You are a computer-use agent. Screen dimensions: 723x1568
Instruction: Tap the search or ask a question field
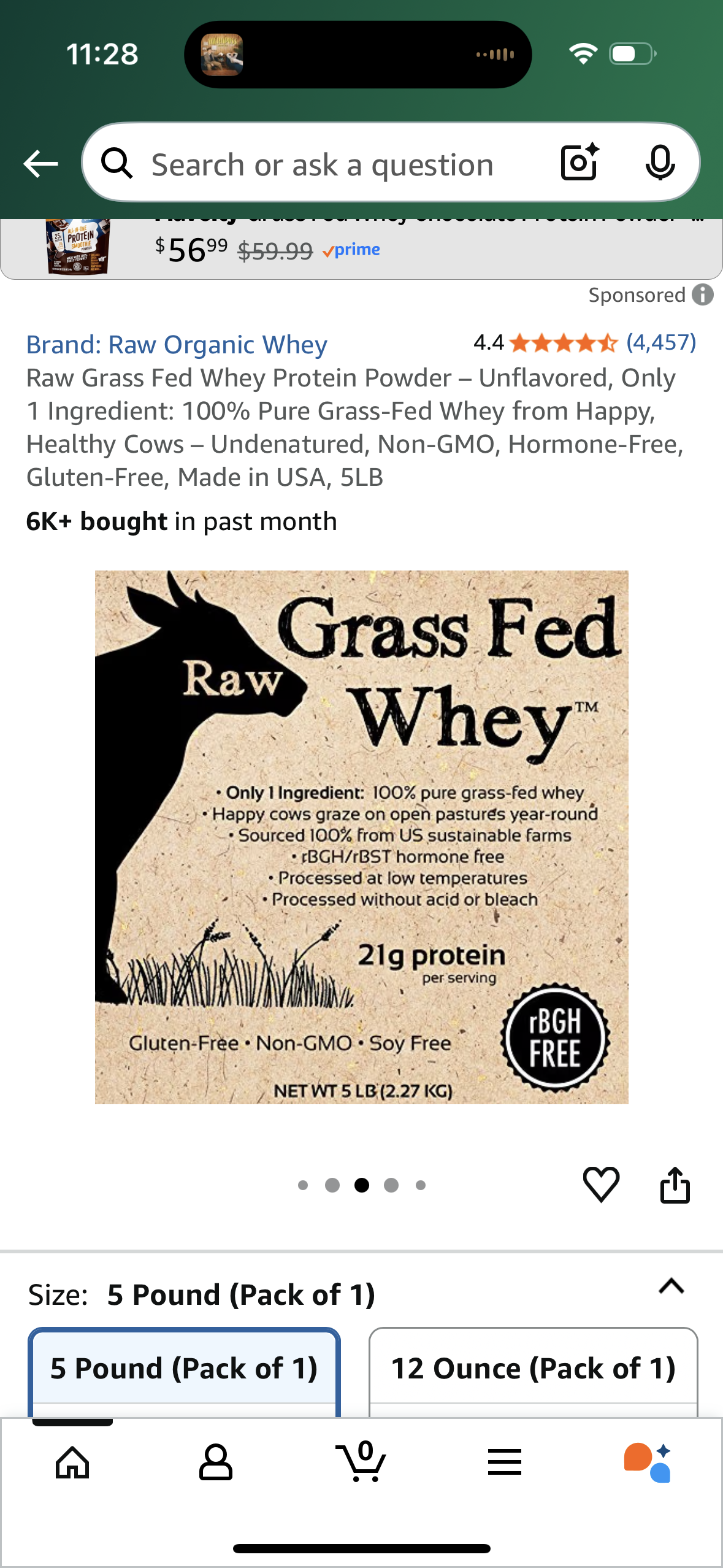(322, 165)
